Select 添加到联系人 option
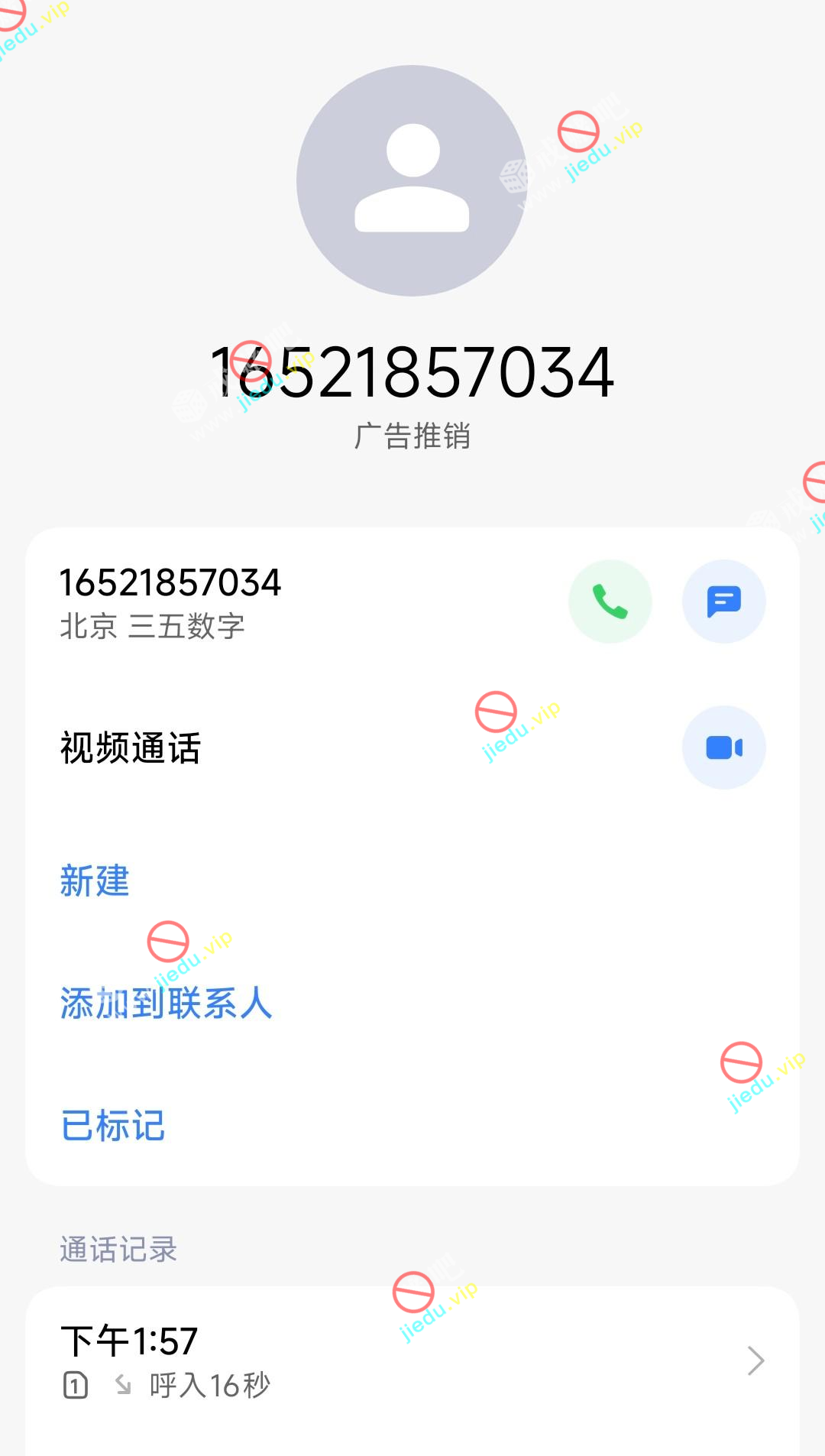The image size is (825, 1456). tap(166, 1004)
